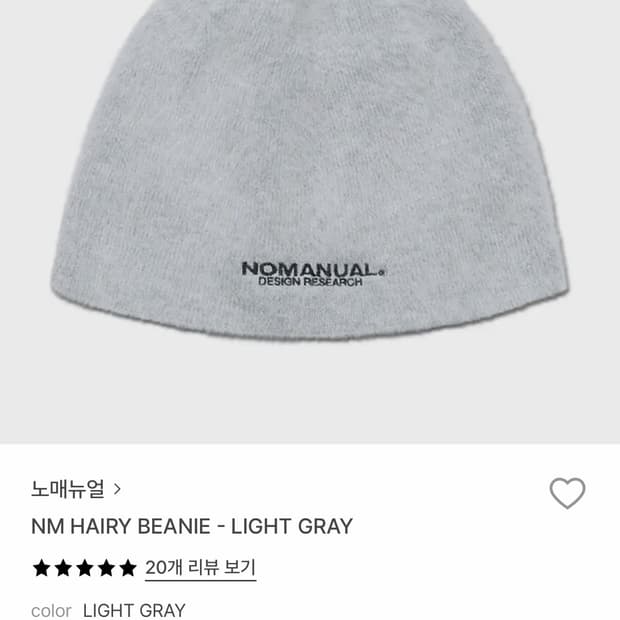View the 20개 리뷰 보기 reviews link
The image size is (620, 620).
(x=200, y=567)
